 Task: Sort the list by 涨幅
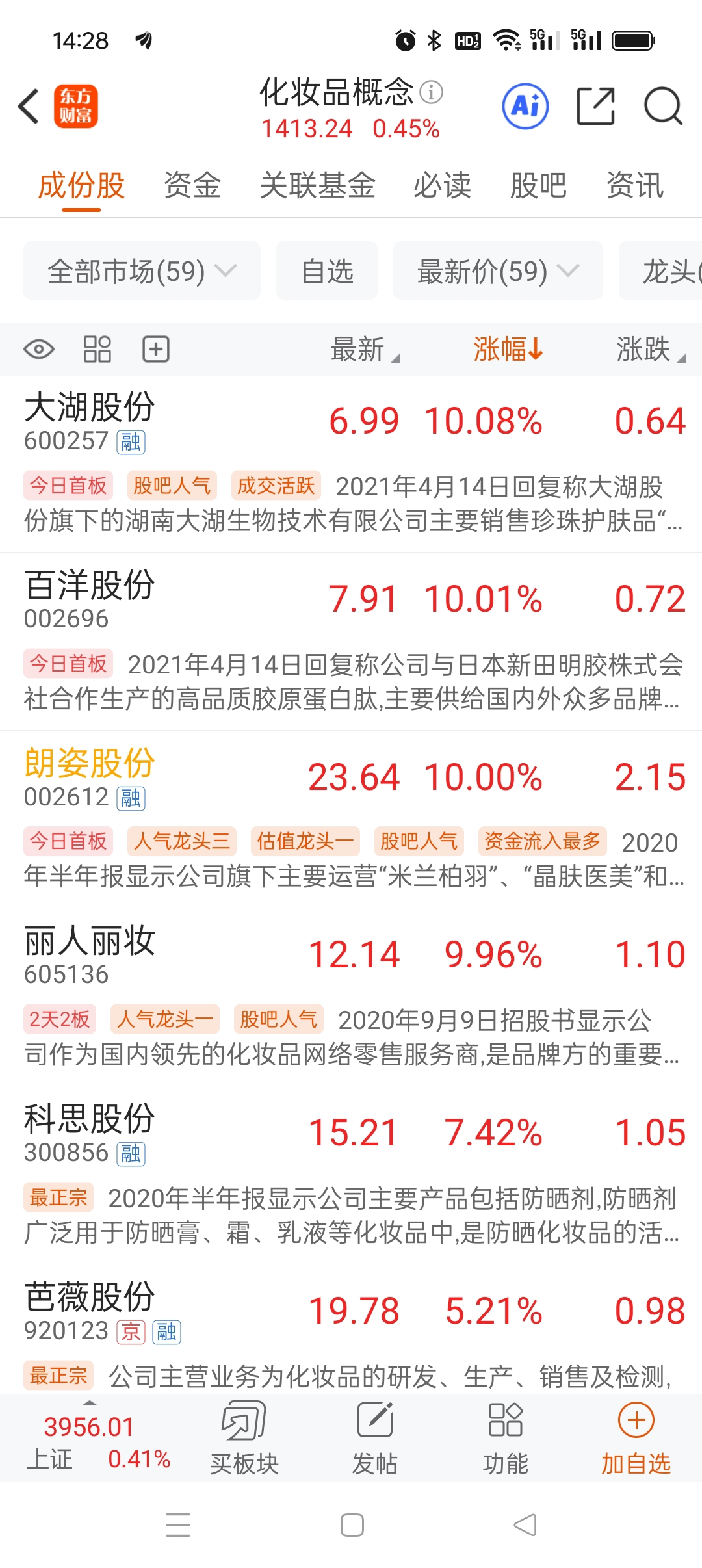coord(507,349)
